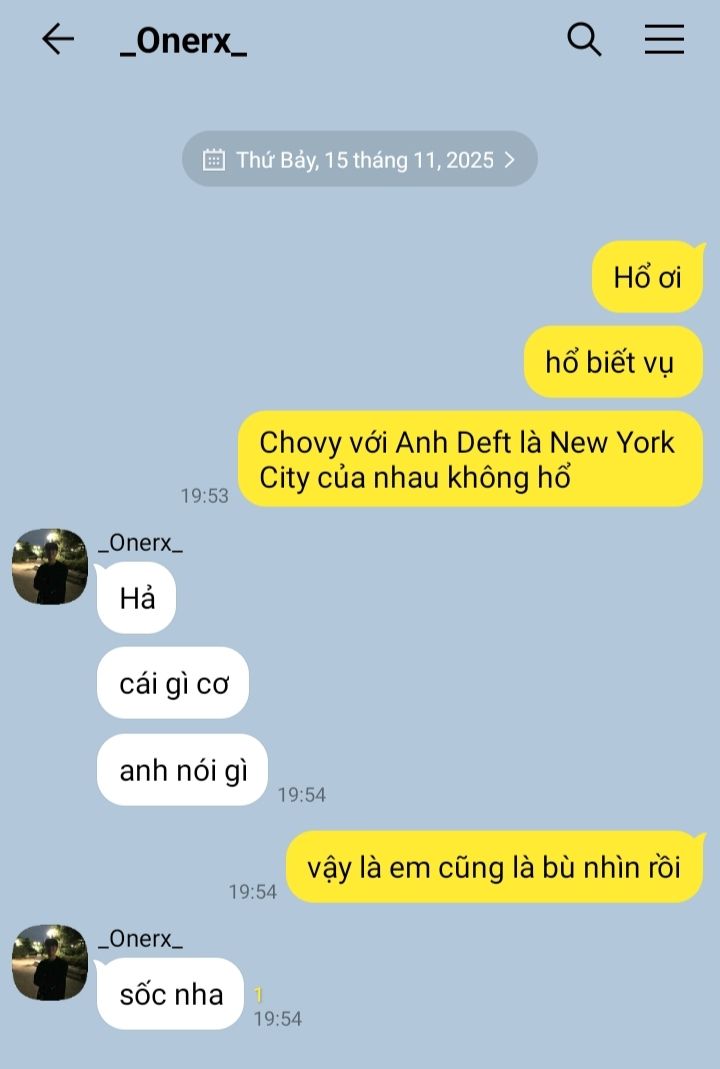Search within this conversation
This screenshot has width=720, height=1069.
(584, 40)
